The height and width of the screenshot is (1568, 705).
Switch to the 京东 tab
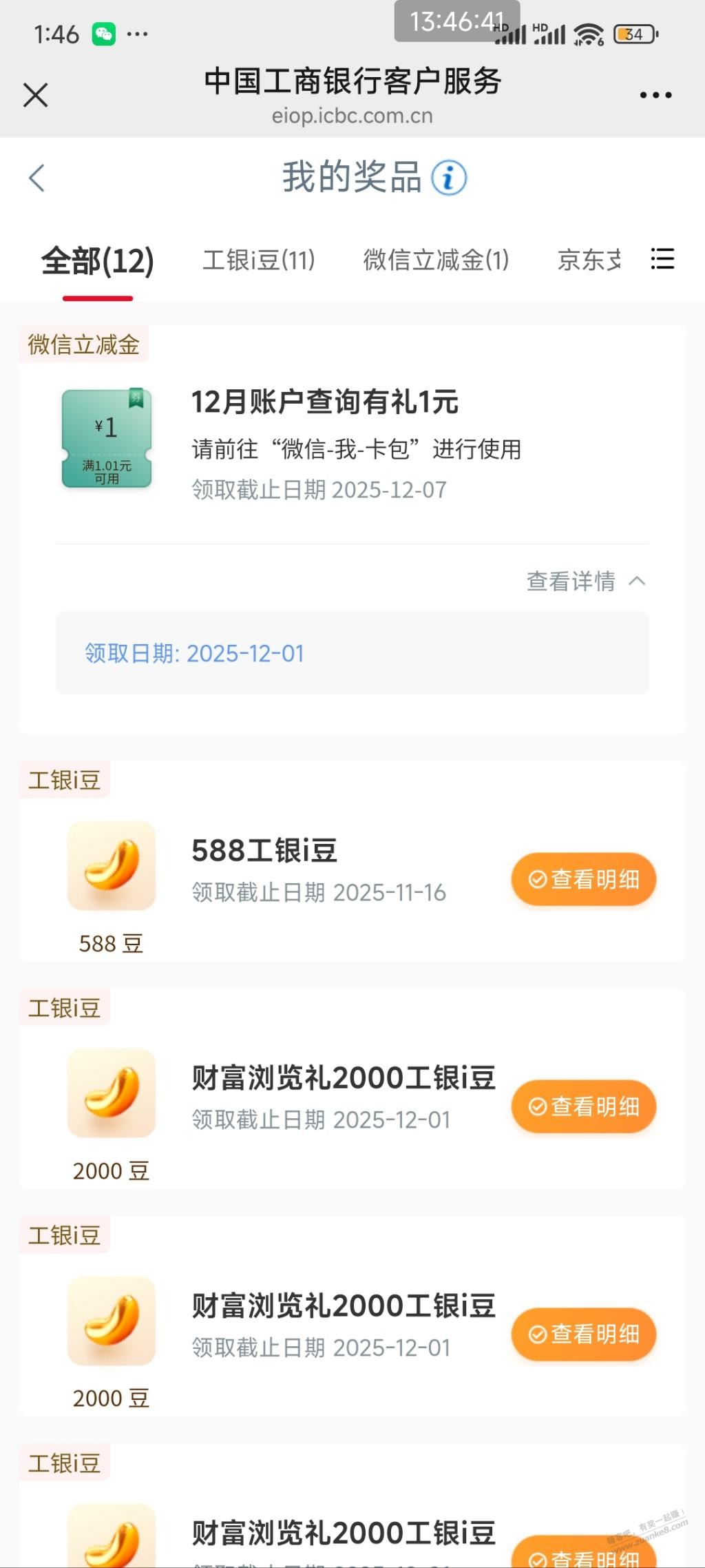589,260
